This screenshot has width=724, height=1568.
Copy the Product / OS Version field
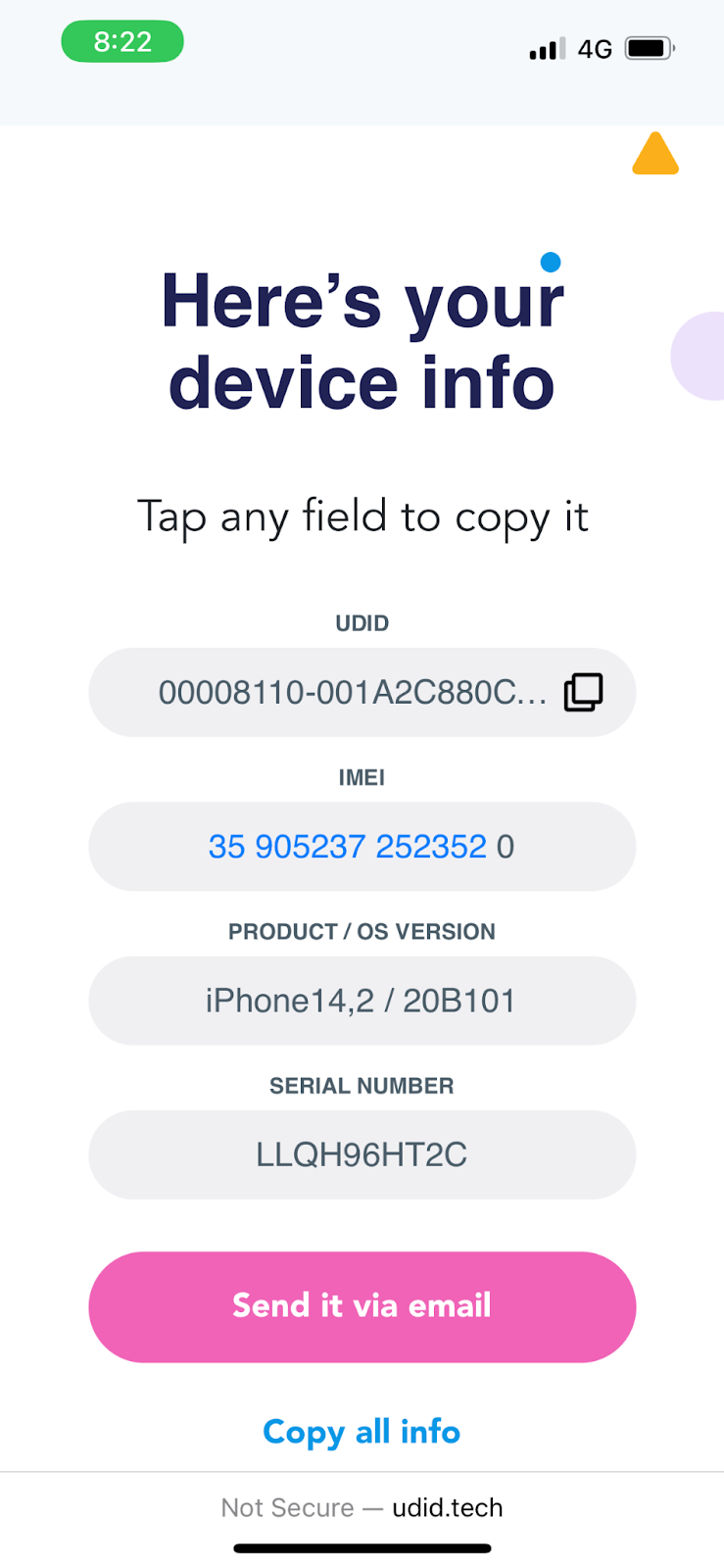point(362,1001)
